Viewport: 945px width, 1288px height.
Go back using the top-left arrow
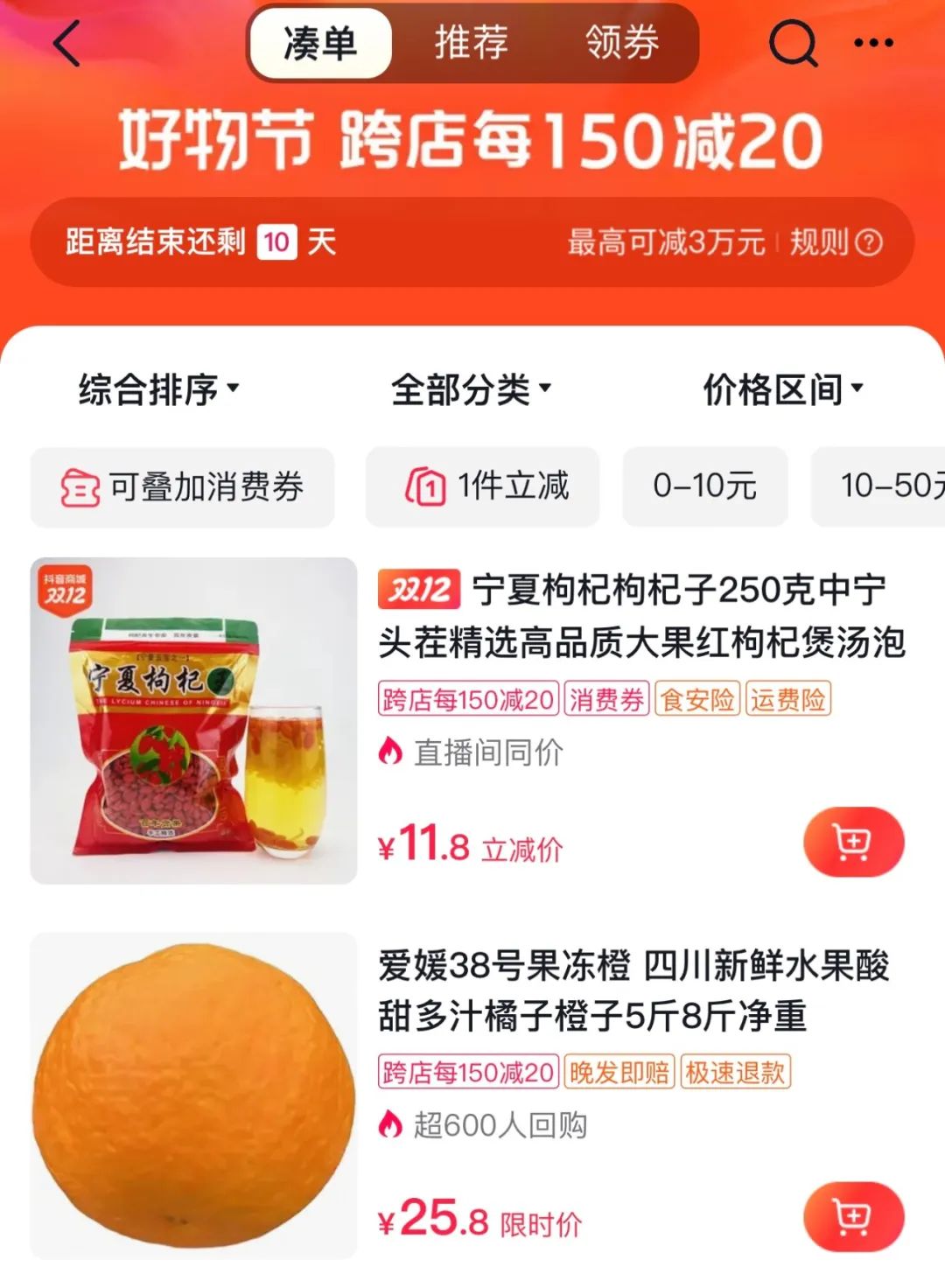coord(66,43)
